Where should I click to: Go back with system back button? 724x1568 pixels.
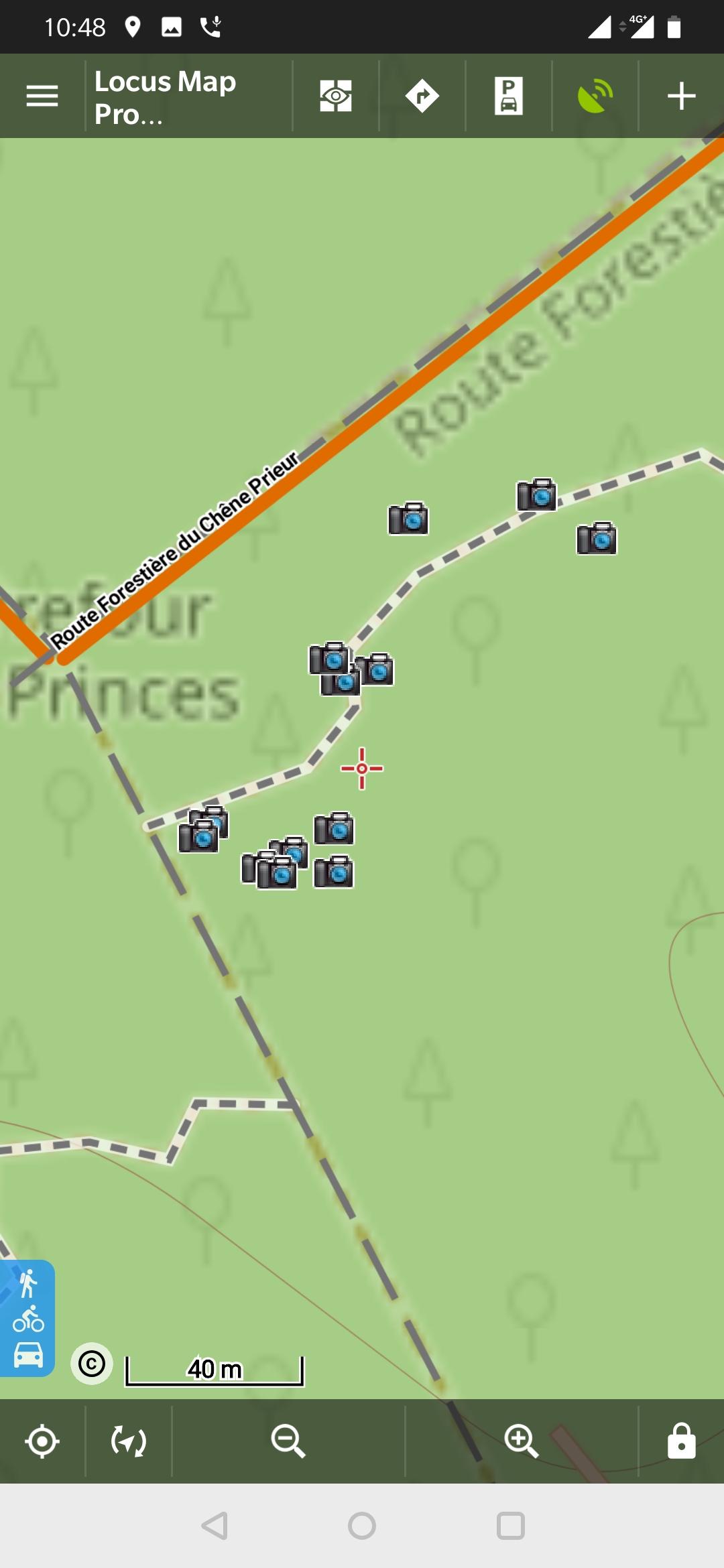215,1526
